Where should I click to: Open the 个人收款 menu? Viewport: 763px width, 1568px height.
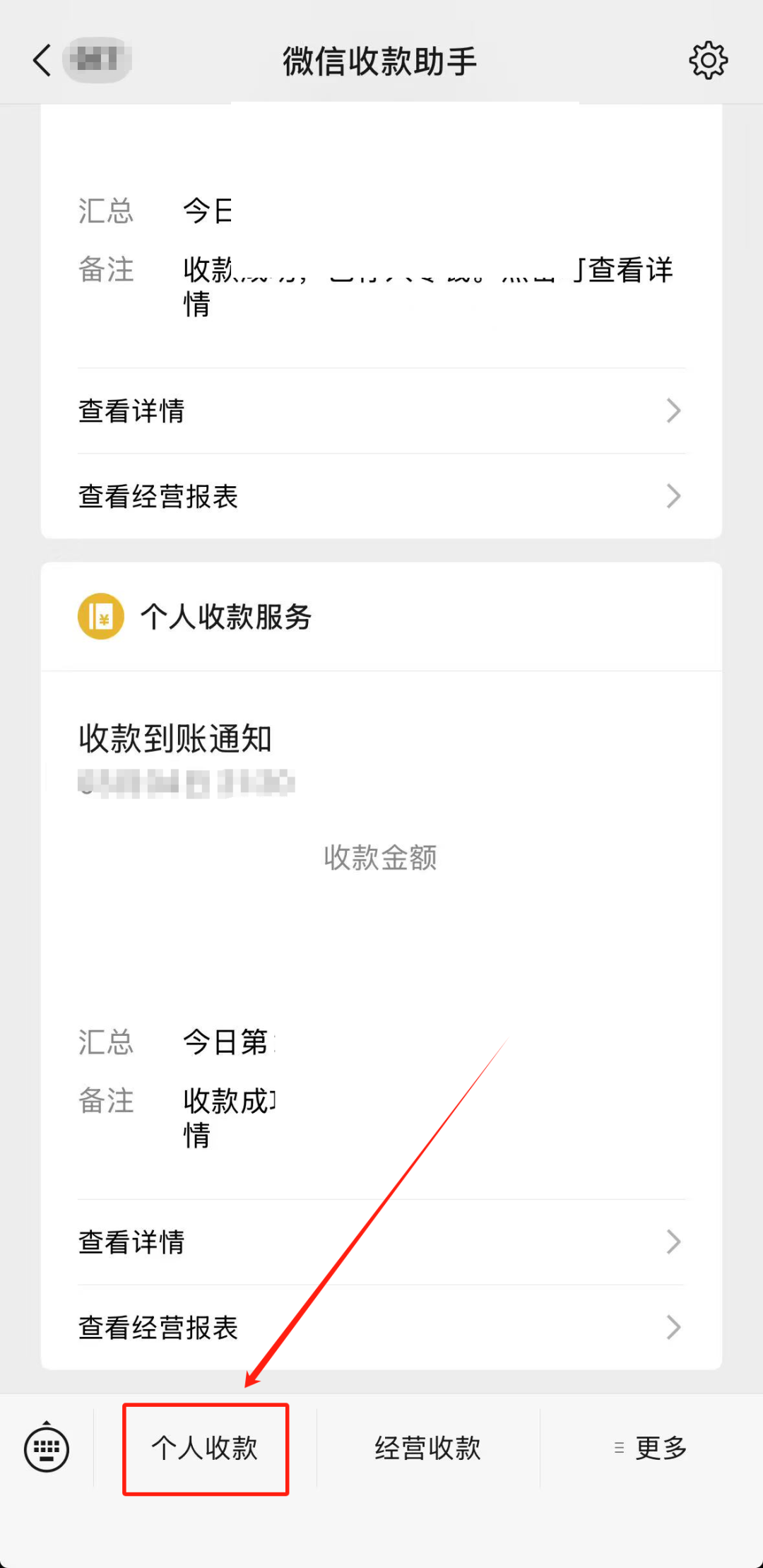tap(205, 1448)
